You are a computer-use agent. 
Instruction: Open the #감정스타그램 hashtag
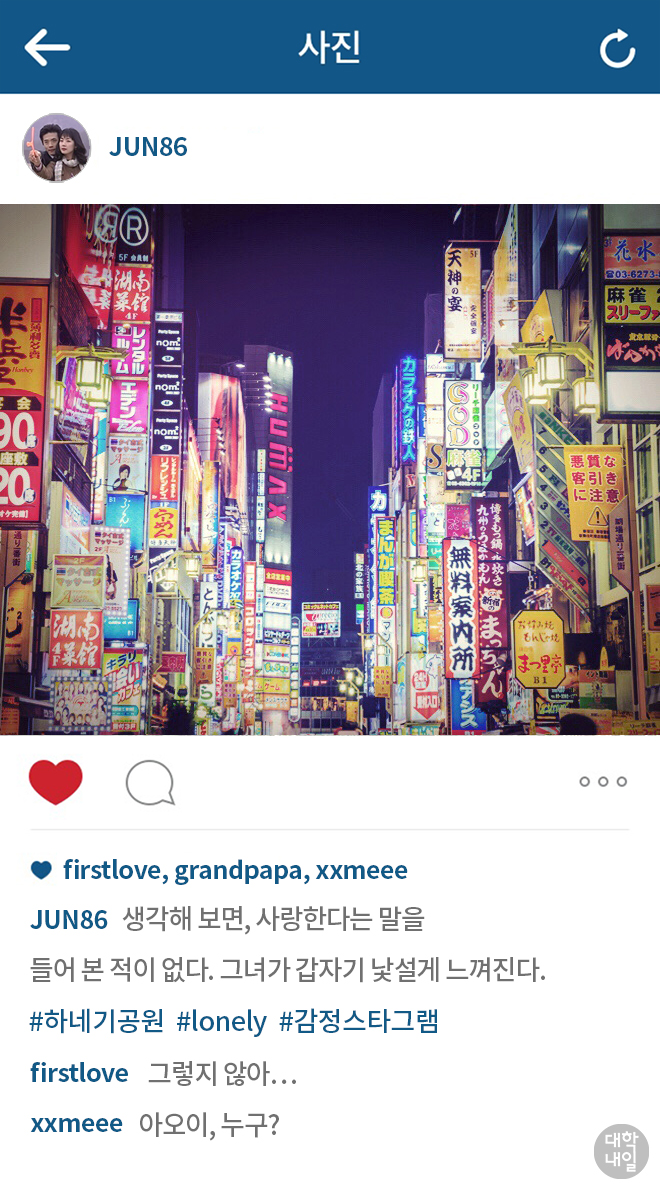click(x=359, y=1021)
